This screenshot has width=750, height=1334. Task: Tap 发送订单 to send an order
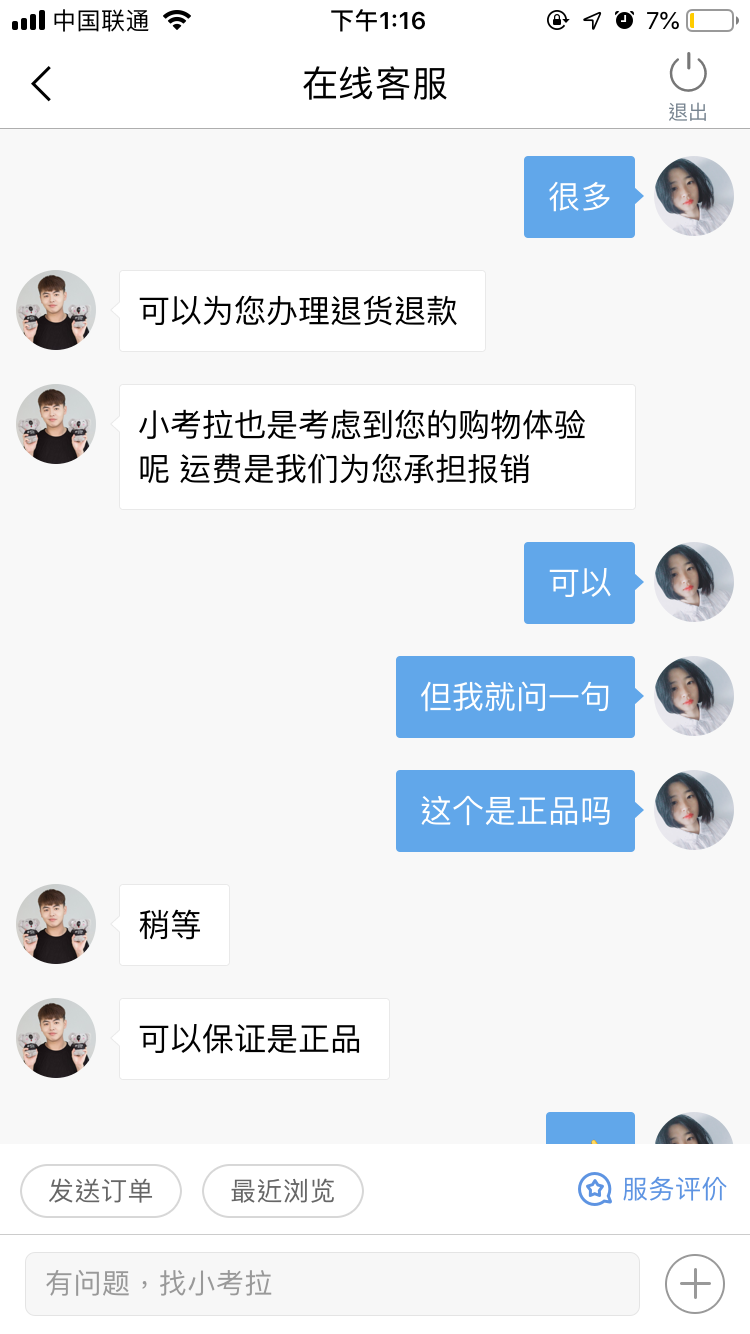coord(100,1190)
